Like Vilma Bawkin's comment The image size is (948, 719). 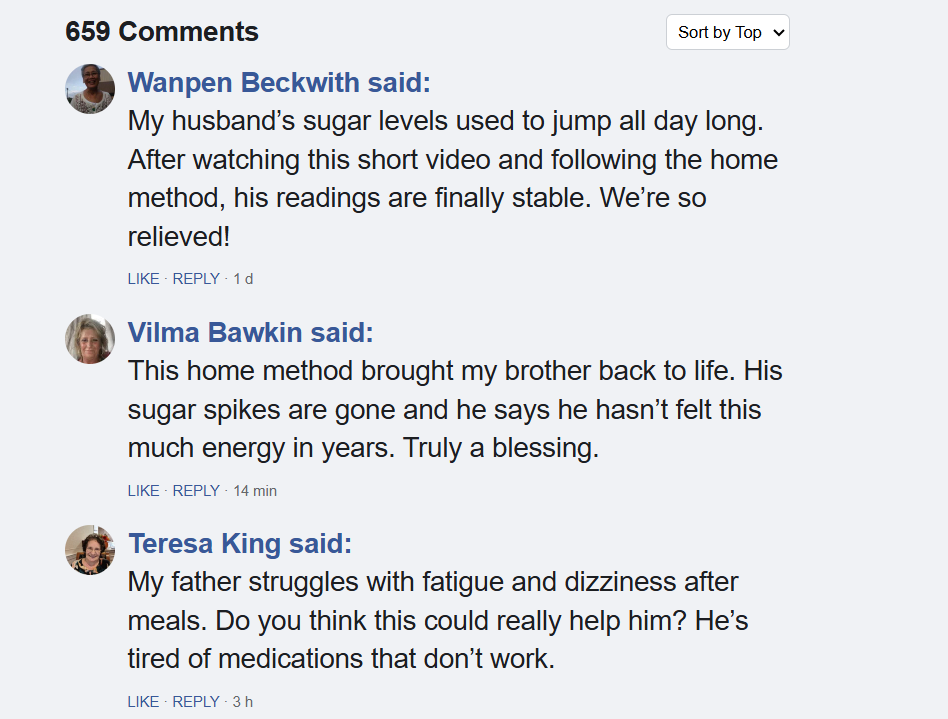point(143,491)
